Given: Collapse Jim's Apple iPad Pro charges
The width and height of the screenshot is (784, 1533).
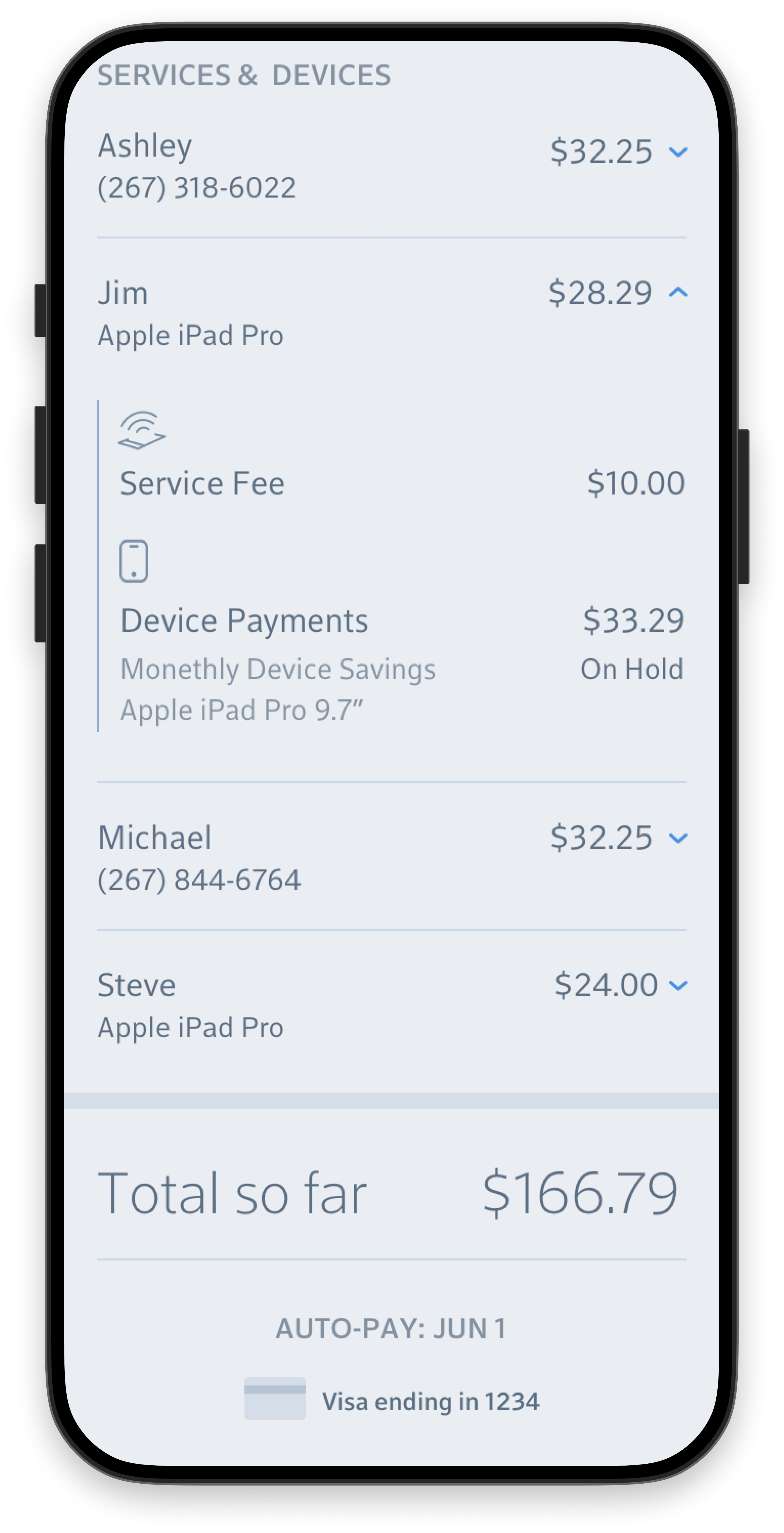Looking at the screenshot, I should click(678, 292).
